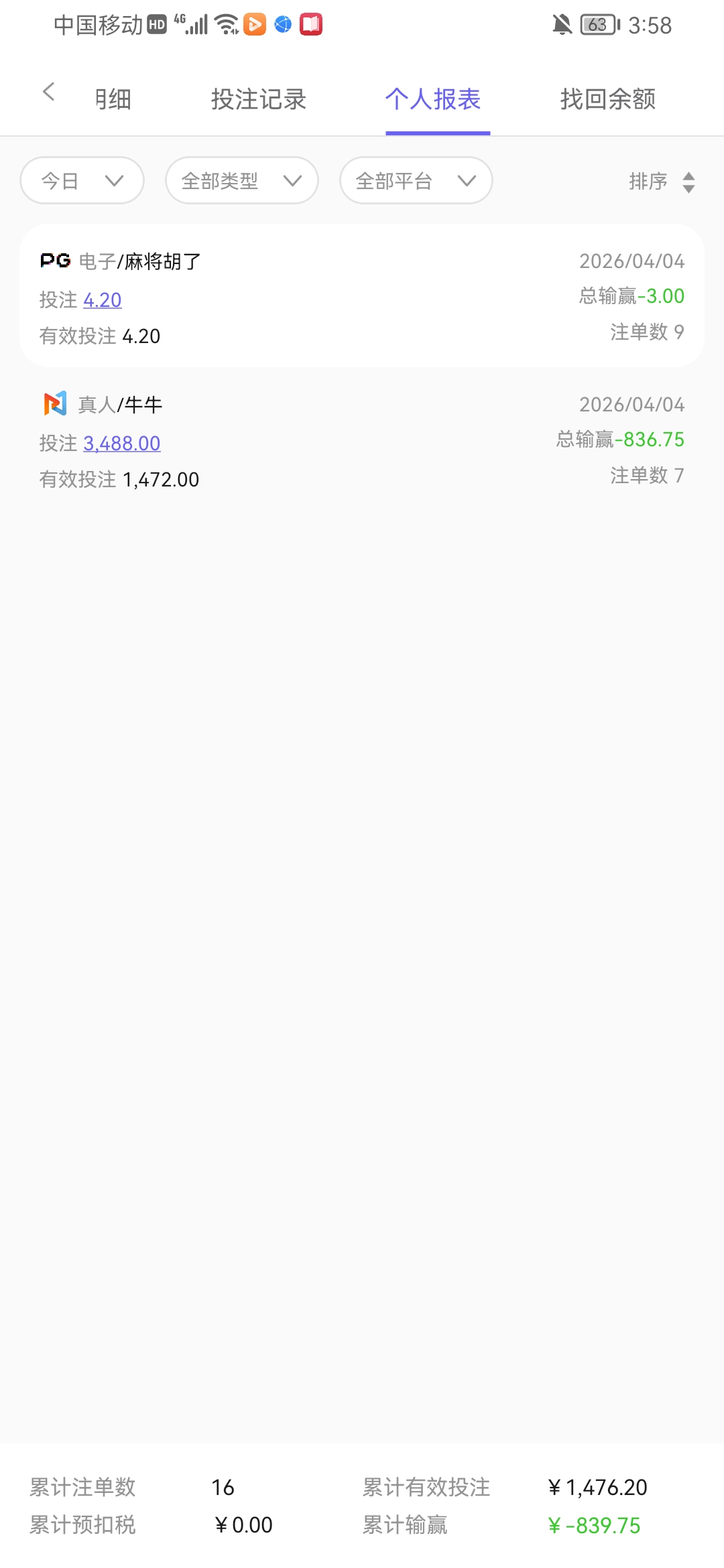Click the 4.20 bet amount link
The height and width of the screenshot is (1568, 724).
pos(102,300)
